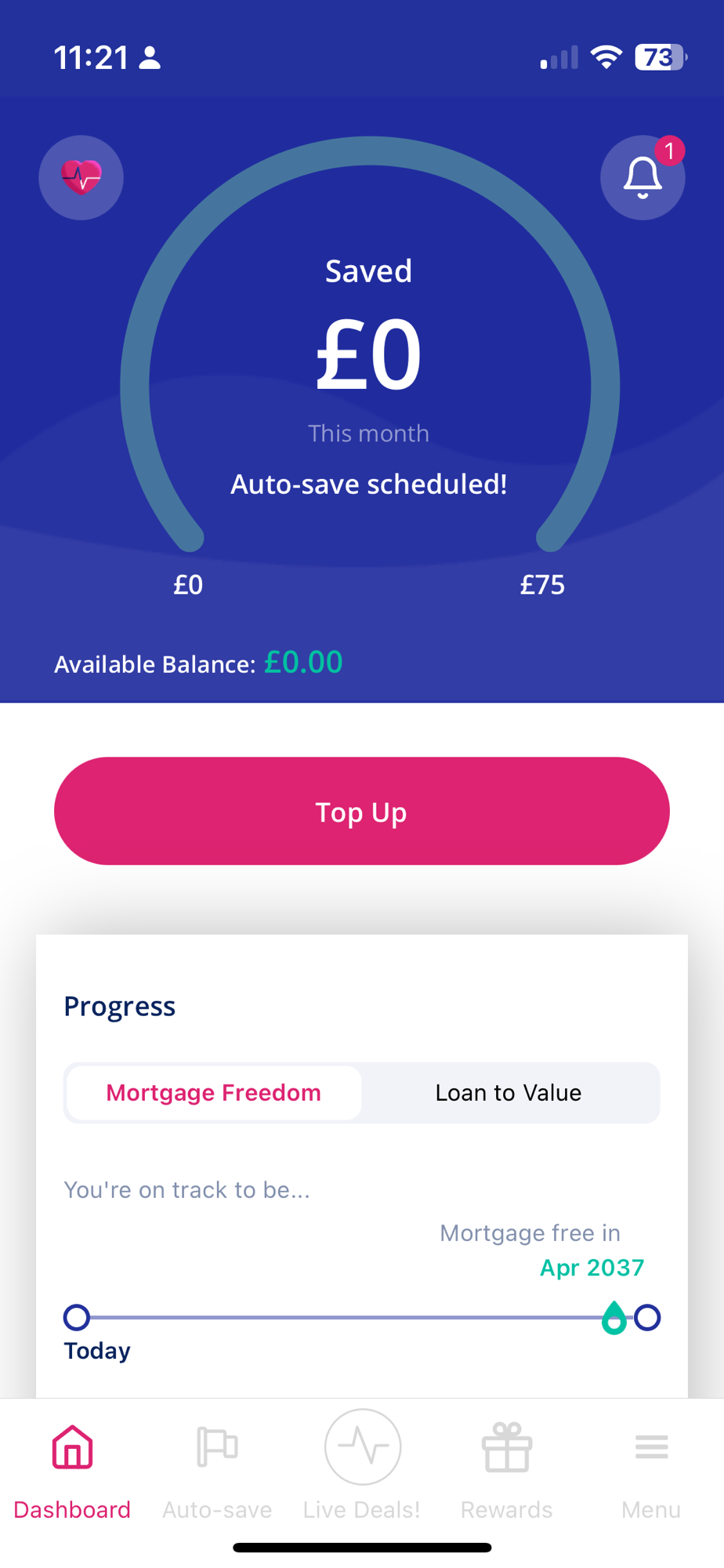
Task: Select the Mortgage Freedom tab
Action: [x=212, y=1092]
